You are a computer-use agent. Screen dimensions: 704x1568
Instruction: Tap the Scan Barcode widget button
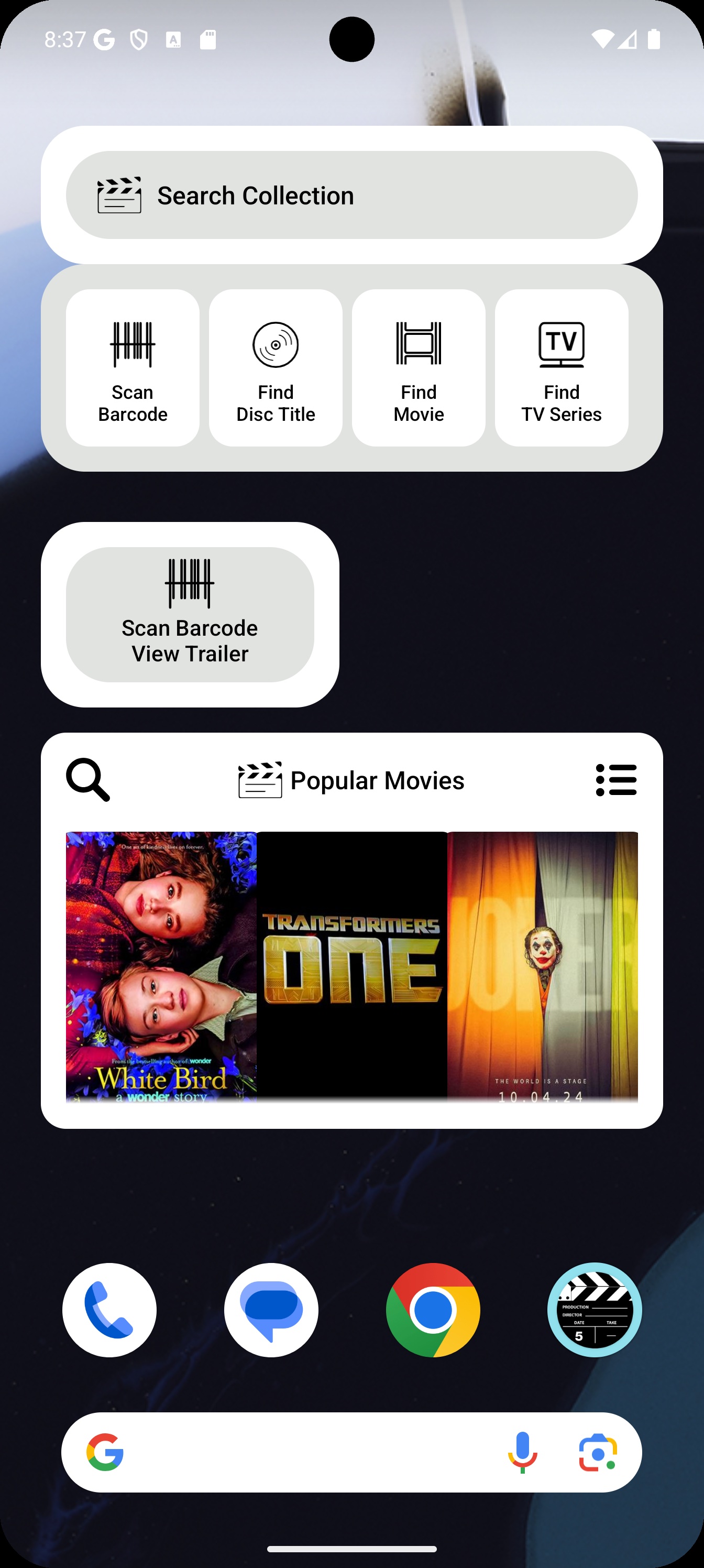(x=133, y=368)
